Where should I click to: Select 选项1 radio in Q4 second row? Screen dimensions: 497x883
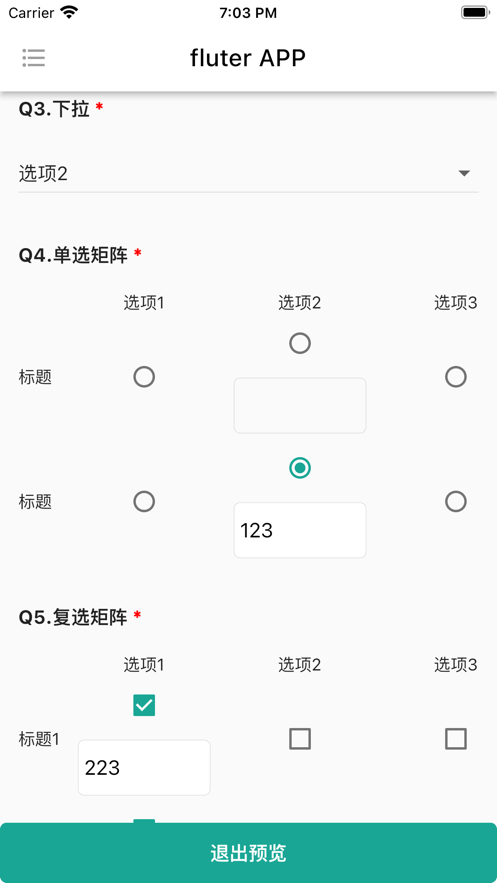[x=144, y=501]
